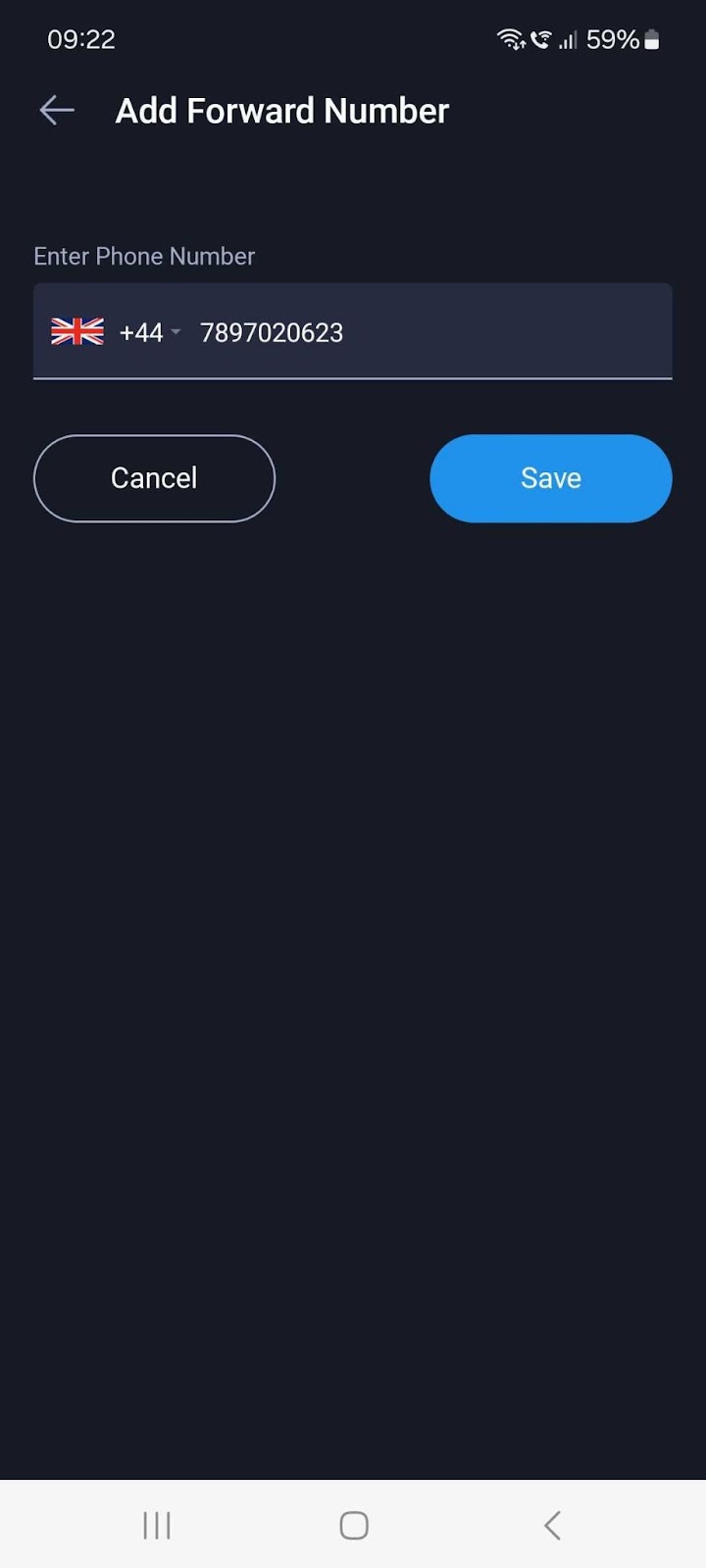This screenshot has height=1568, width=706.
Task: Save the forward number
Action: (x=551, y=478)
